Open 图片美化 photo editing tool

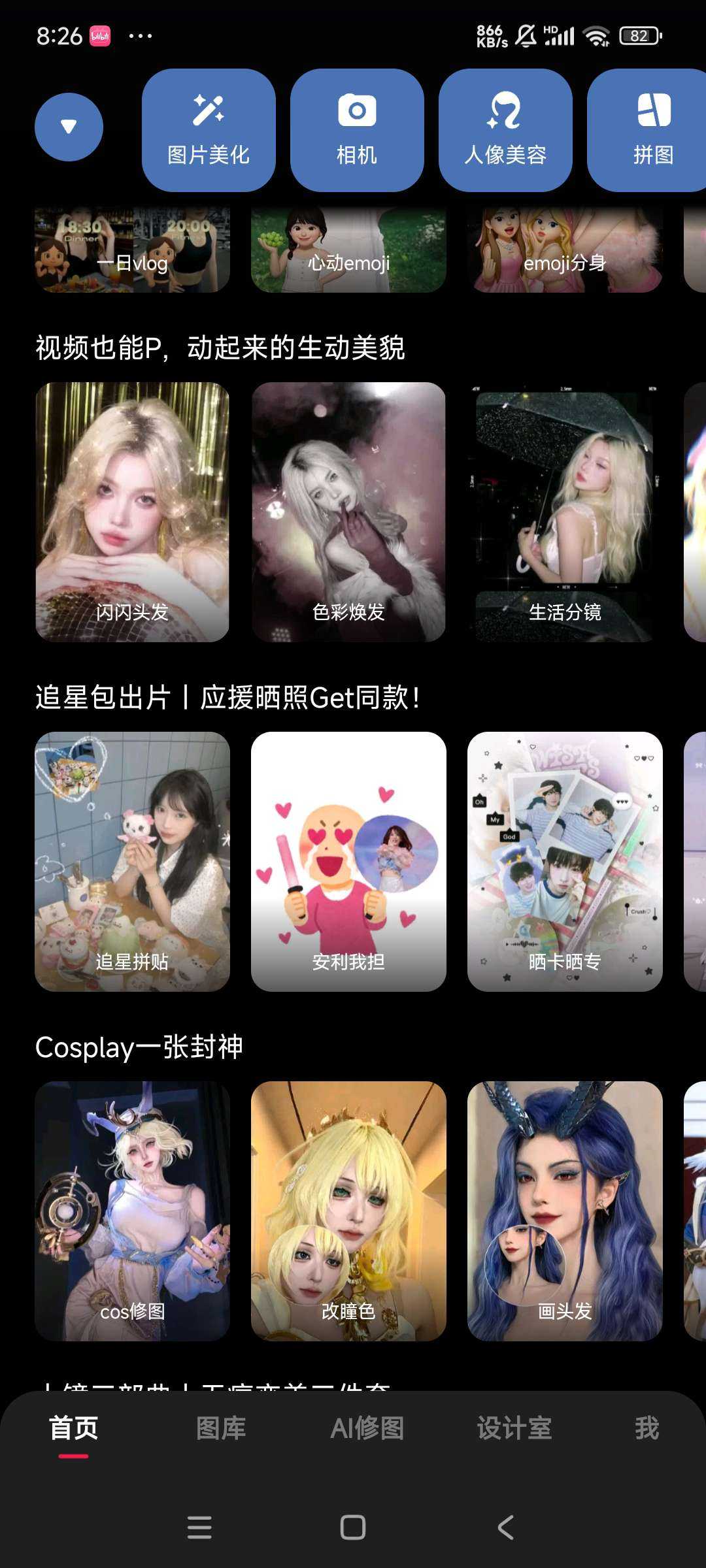[208, 130]
